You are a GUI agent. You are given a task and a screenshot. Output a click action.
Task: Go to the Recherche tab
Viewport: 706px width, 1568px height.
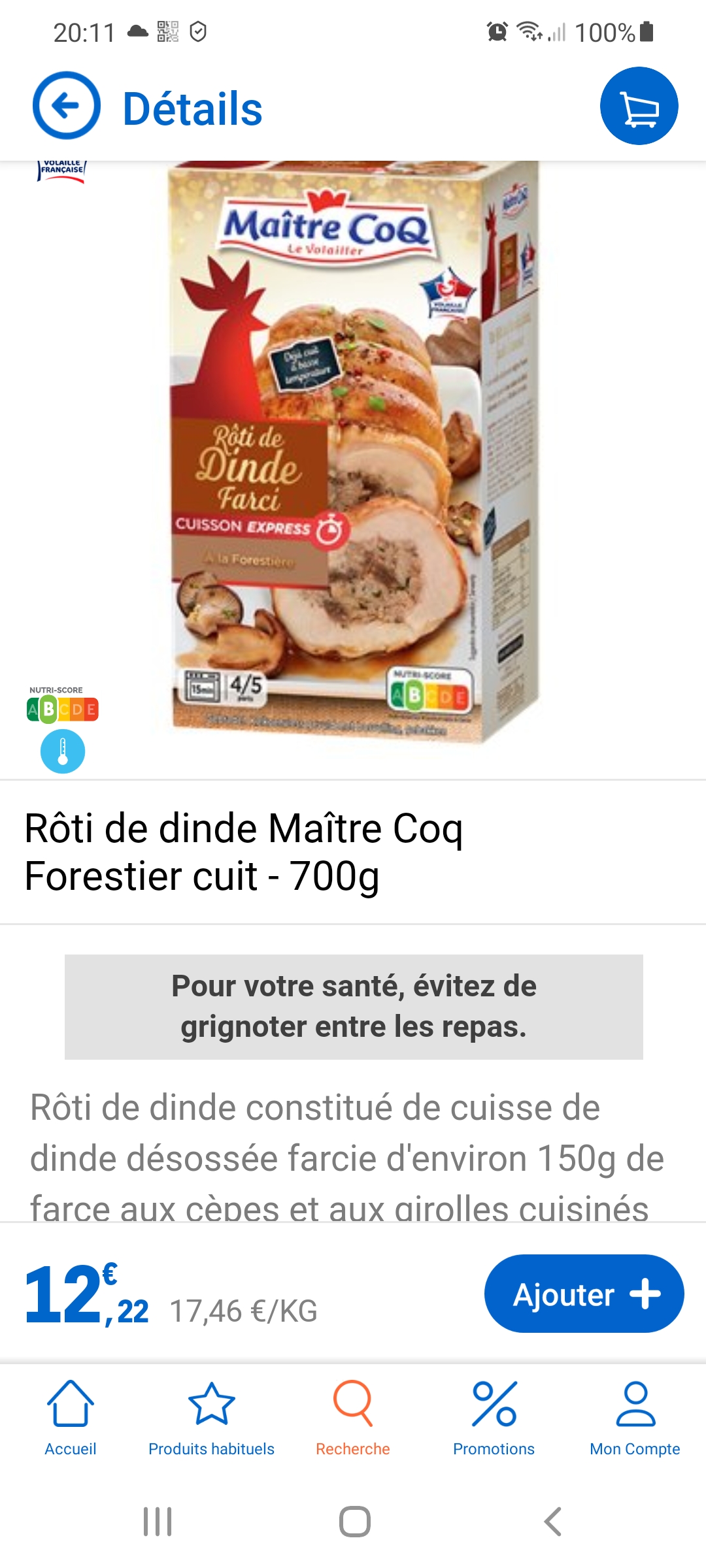coord(353,1418)
